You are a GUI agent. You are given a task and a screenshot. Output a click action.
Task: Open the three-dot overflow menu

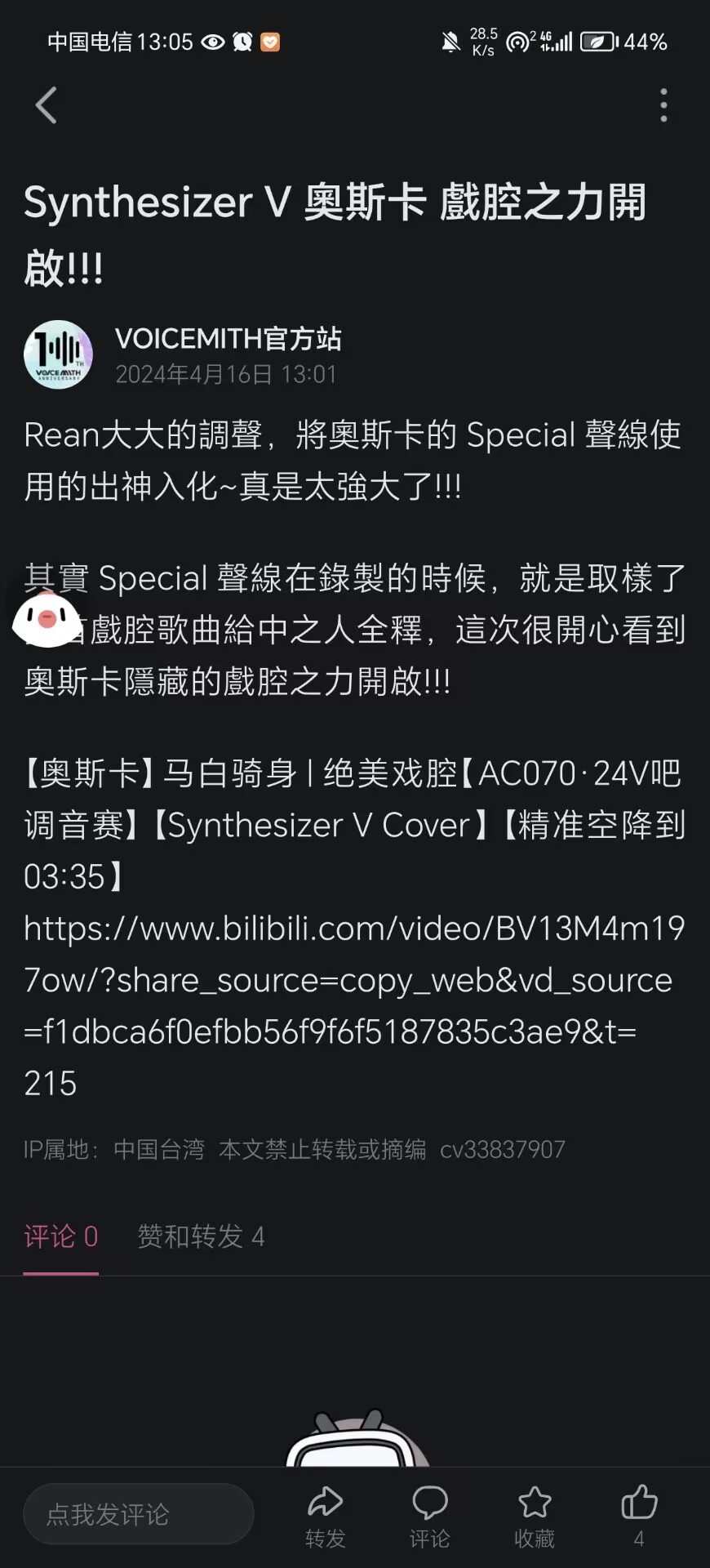tap(663, 105)
